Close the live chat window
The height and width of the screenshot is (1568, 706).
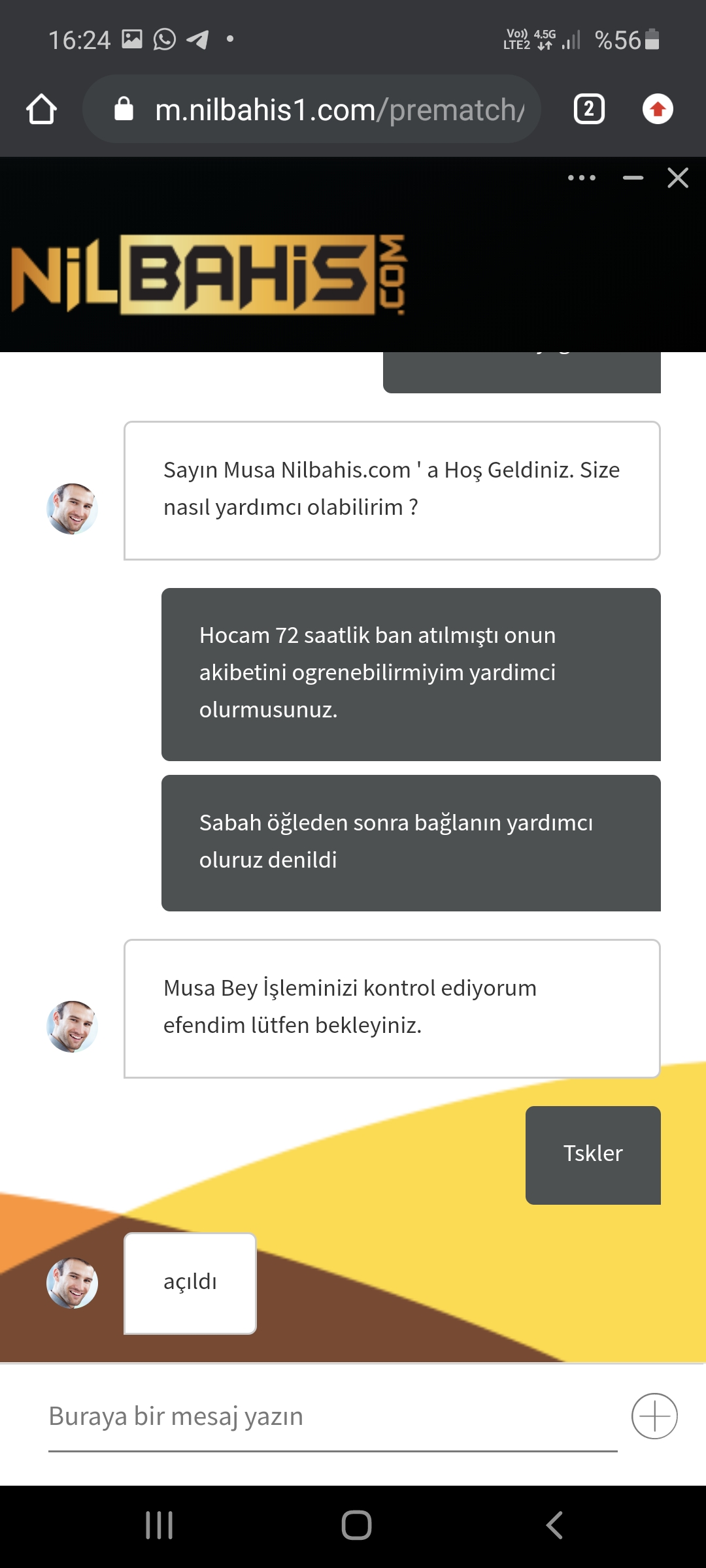678,178
